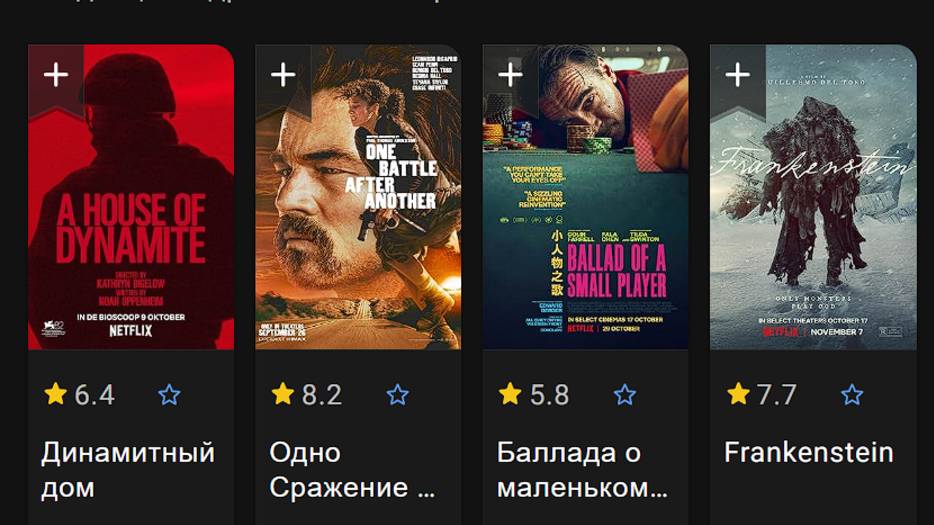Open the Frankenstein movie poster

point(812,220)
